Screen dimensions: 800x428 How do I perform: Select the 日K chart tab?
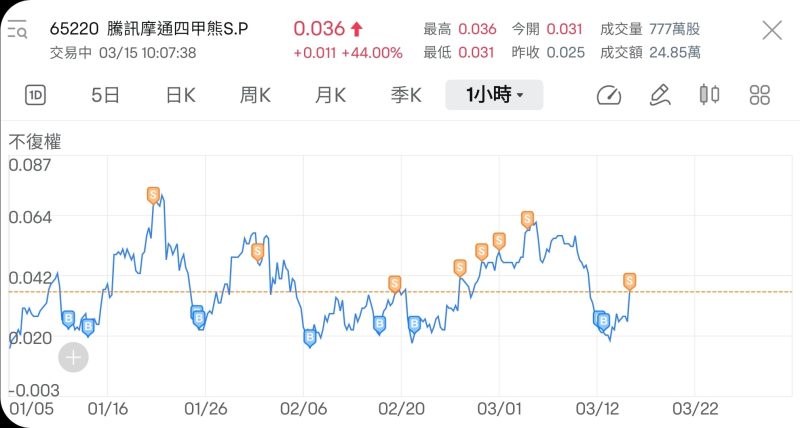181,96
